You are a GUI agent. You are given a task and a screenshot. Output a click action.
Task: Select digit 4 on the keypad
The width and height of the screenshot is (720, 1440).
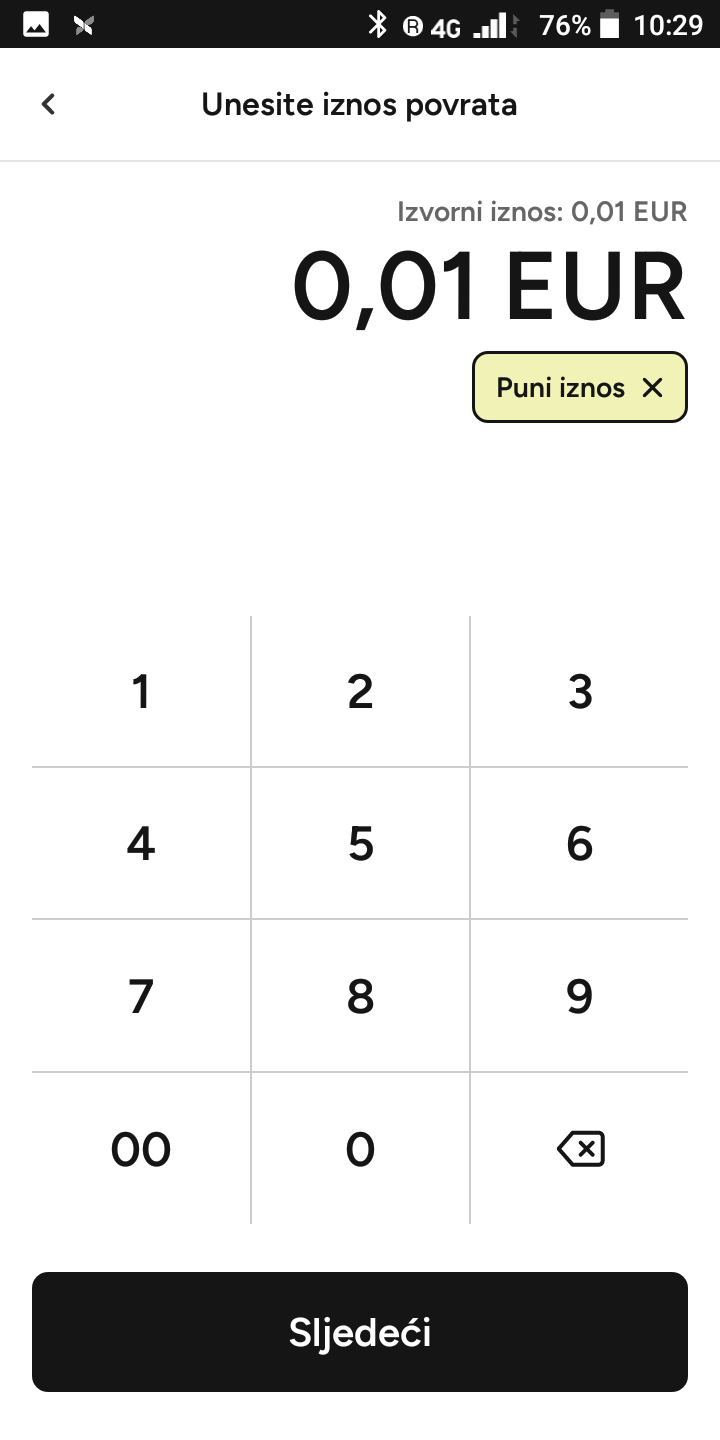[x=141, y=844]
